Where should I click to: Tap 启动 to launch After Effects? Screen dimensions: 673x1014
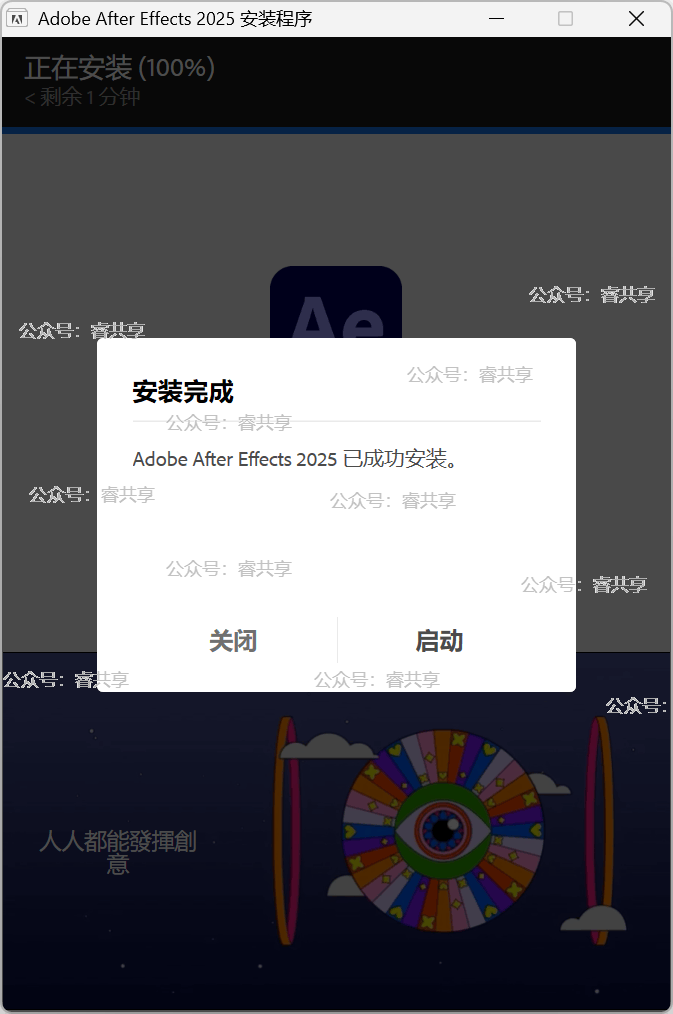click(439, 641)
